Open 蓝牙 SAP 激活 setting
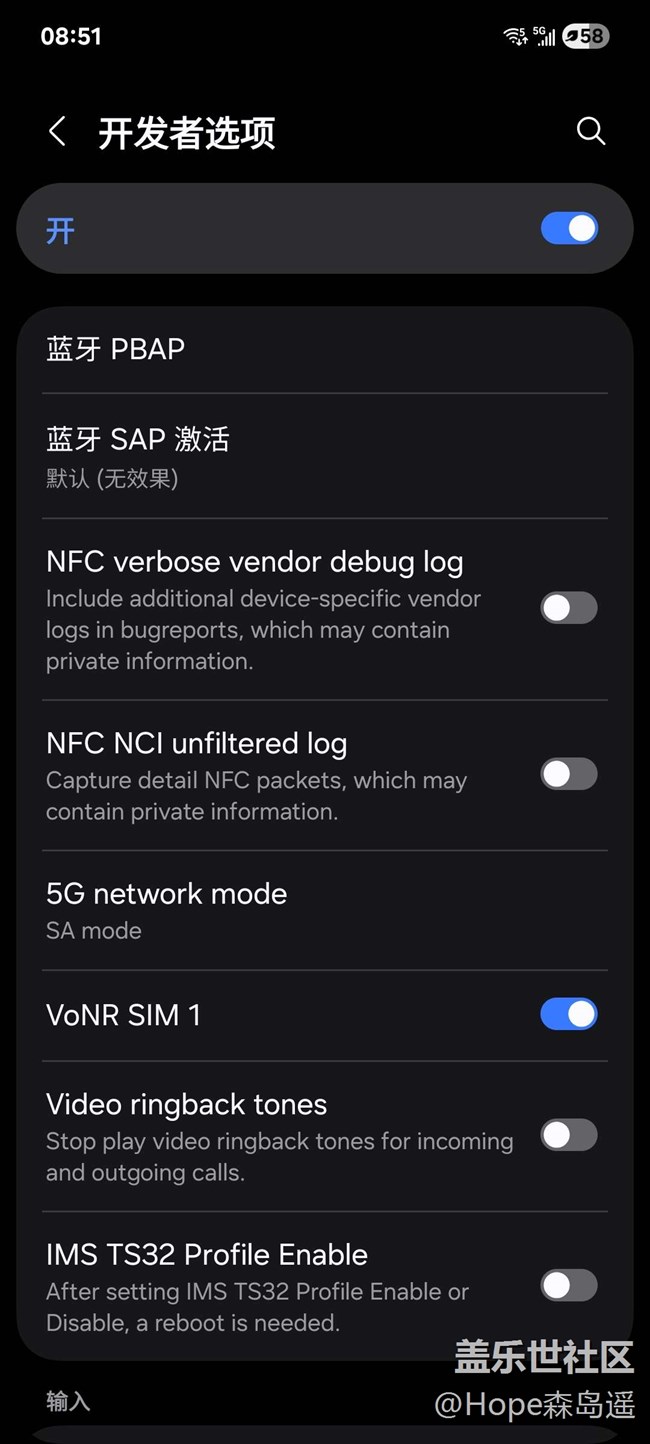650x1444 pixels. pyautogui.click(x=325, y=456)
